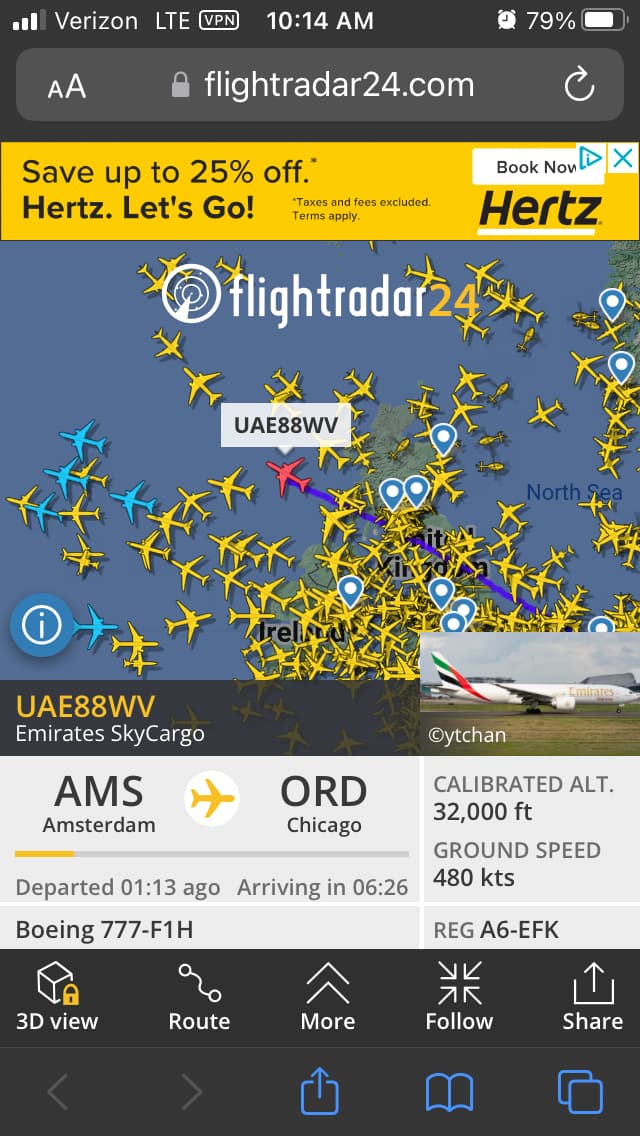The image size is (640, 1136).
Task: Select the red UAE88WV aircraft on map
Action: coord(289,475)
